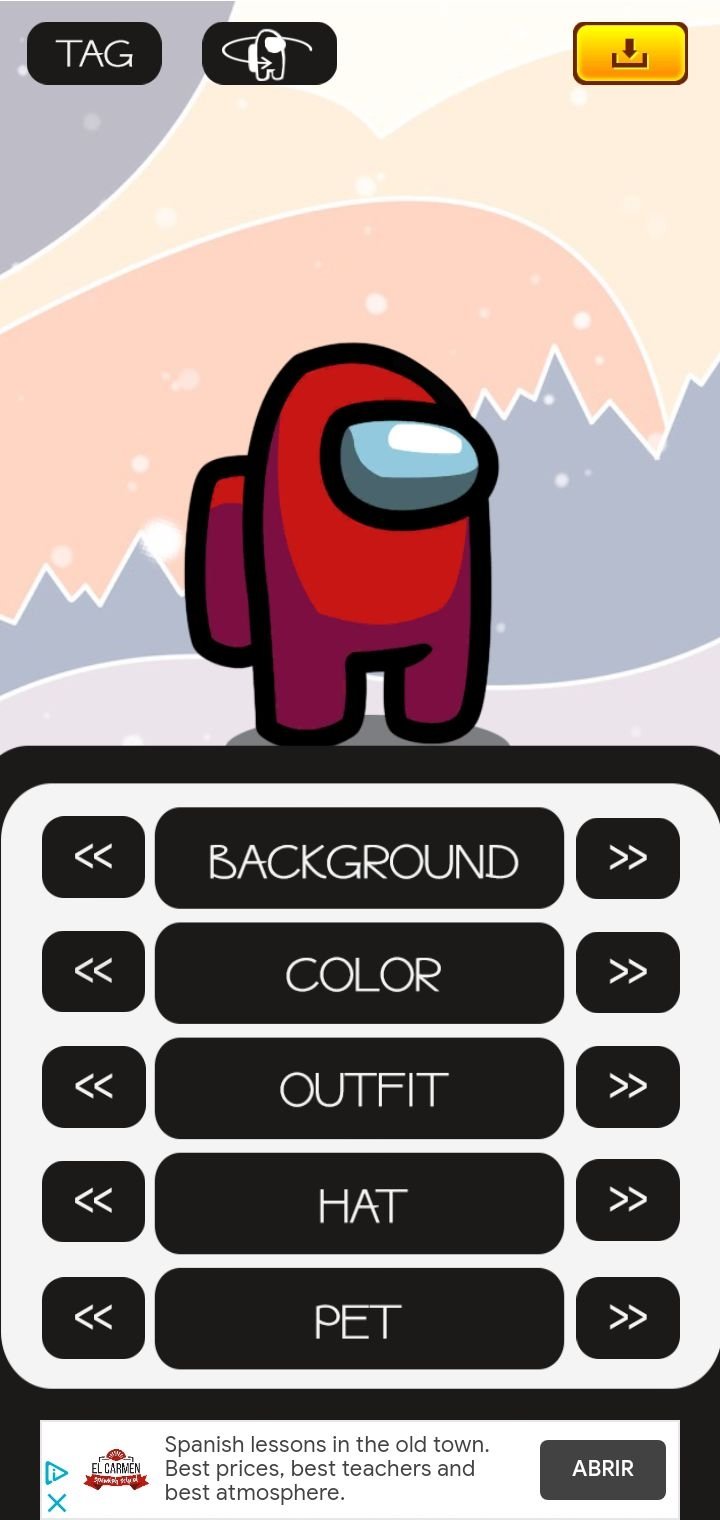Dismiss the ad banner
720x1520 pixels.
point(57,1502)
